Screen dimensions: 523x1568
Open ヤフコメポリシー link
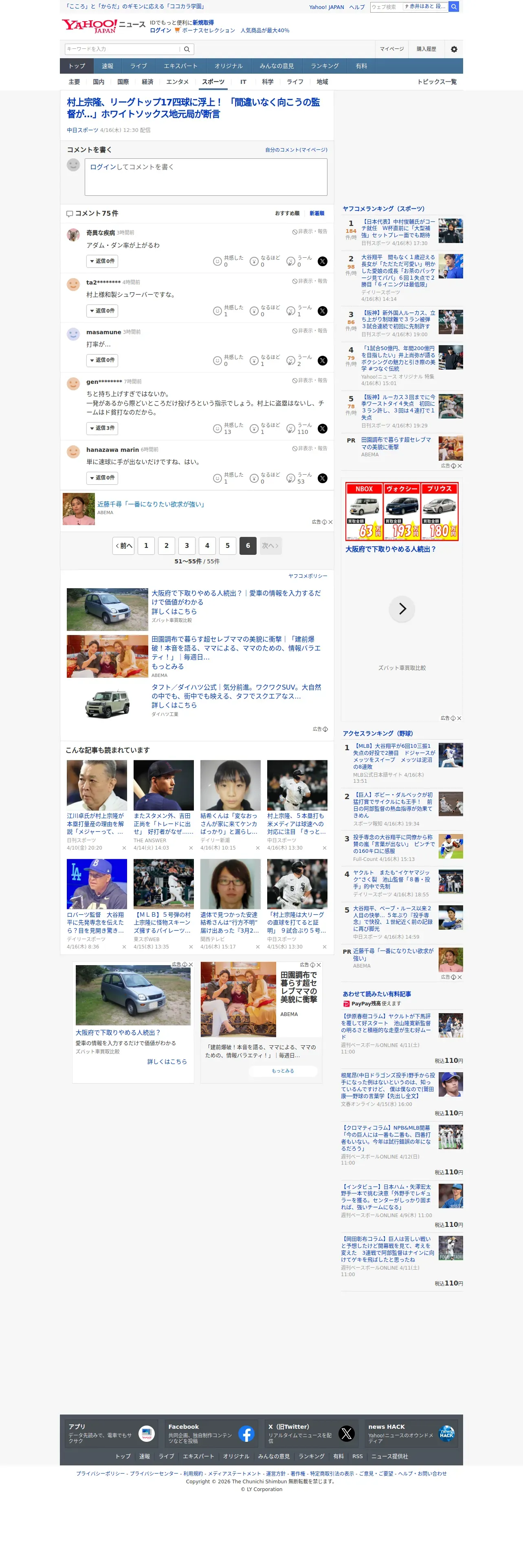point(308,576)
